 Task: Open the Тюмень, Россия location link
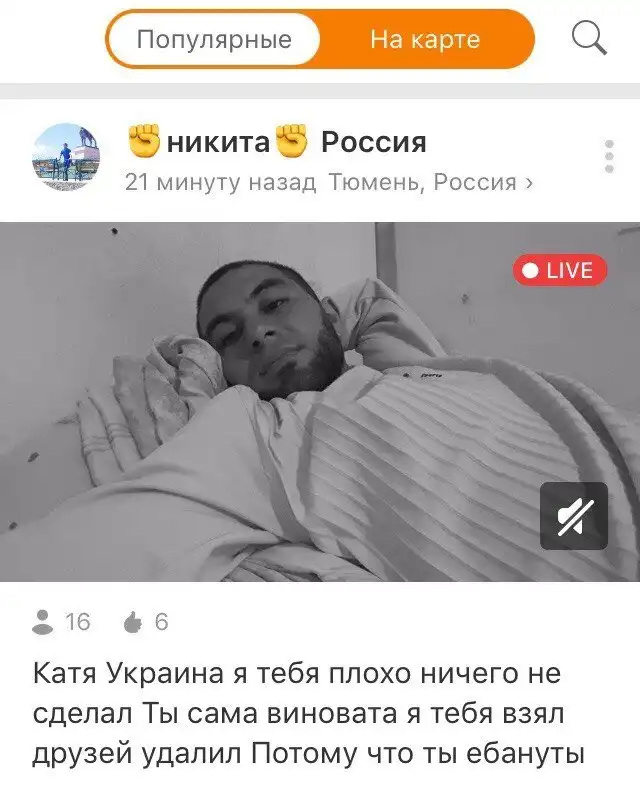[x=430, y=182]
